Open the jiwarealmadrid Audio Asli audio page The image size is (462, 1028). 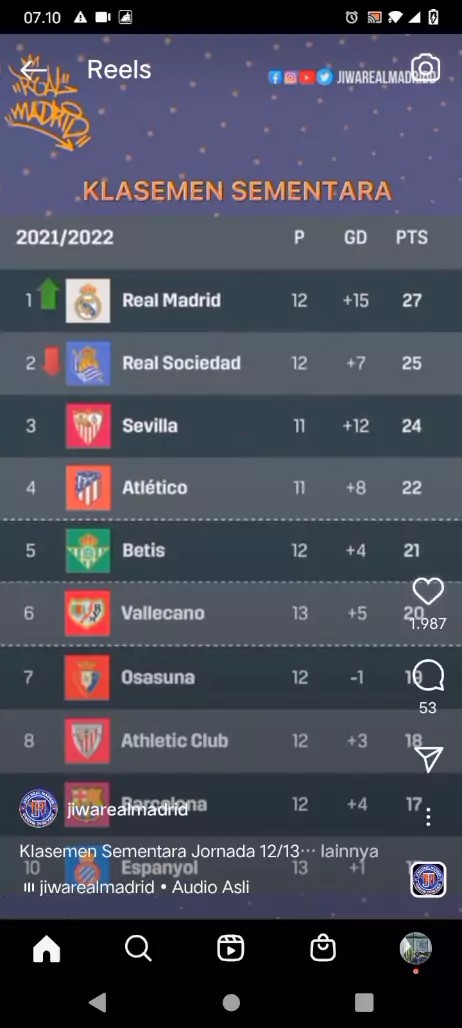coord(136,887)
